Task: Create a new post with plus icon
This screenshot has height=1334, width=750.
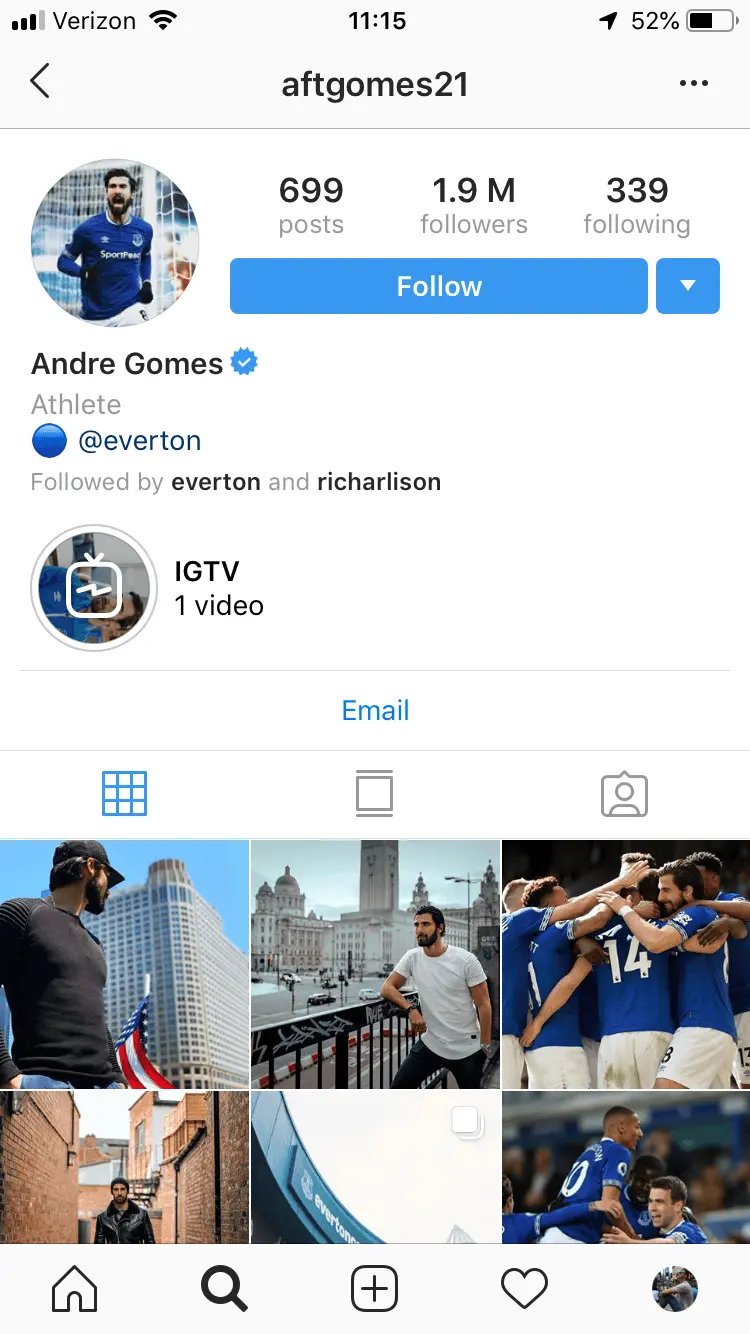Action: (374, 1289)
